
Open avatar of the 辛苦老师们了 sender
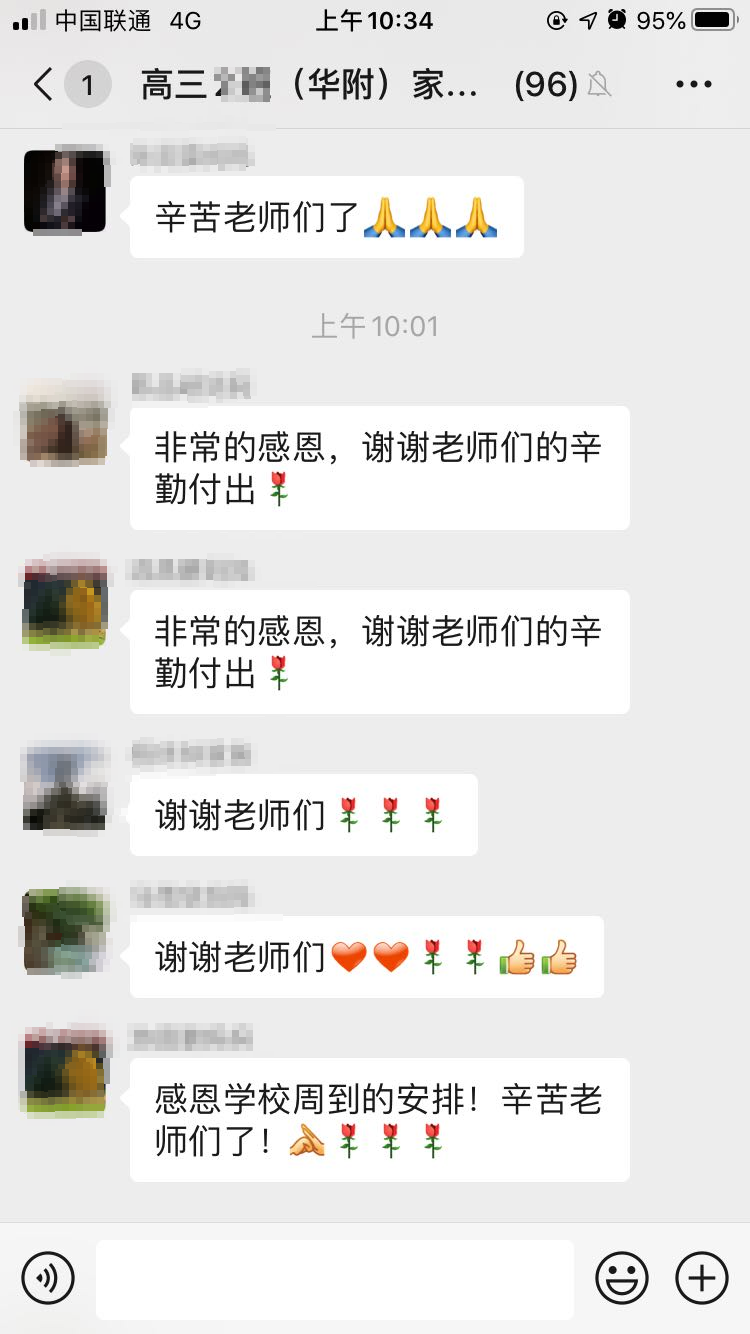pyautogui.click(x=65, y=191)
